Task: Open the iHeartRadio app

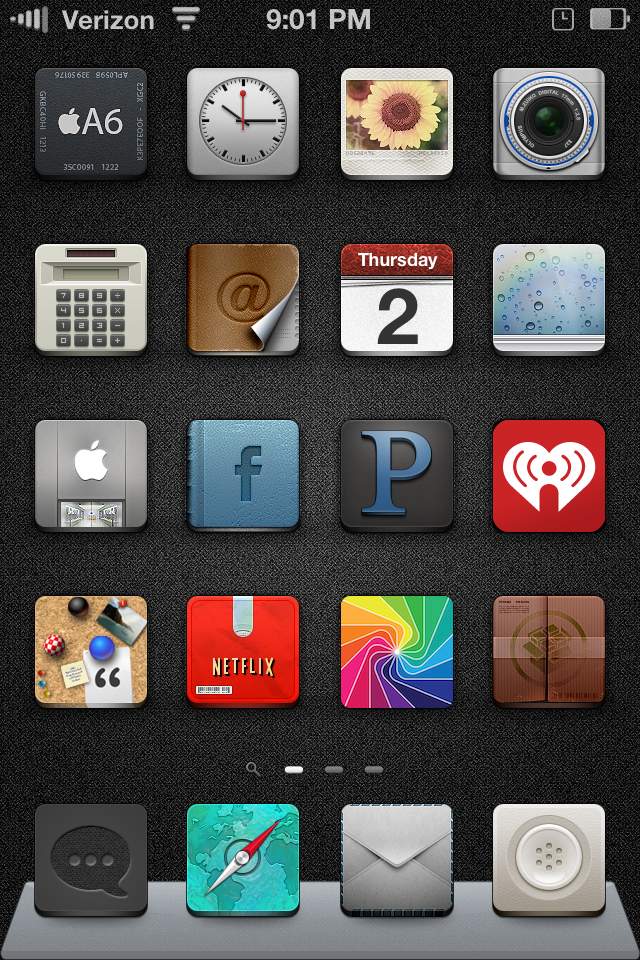Action: pyautogui.click(x=548, y=475)
